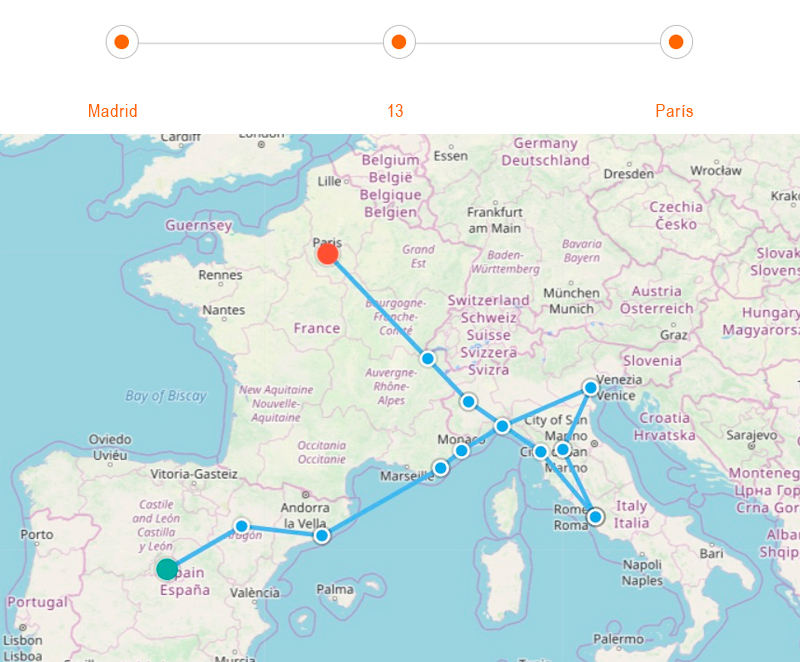Screen dimensions: 800x662
Task: Open the waypoint marker near Monaco
Action: [461, 451]
